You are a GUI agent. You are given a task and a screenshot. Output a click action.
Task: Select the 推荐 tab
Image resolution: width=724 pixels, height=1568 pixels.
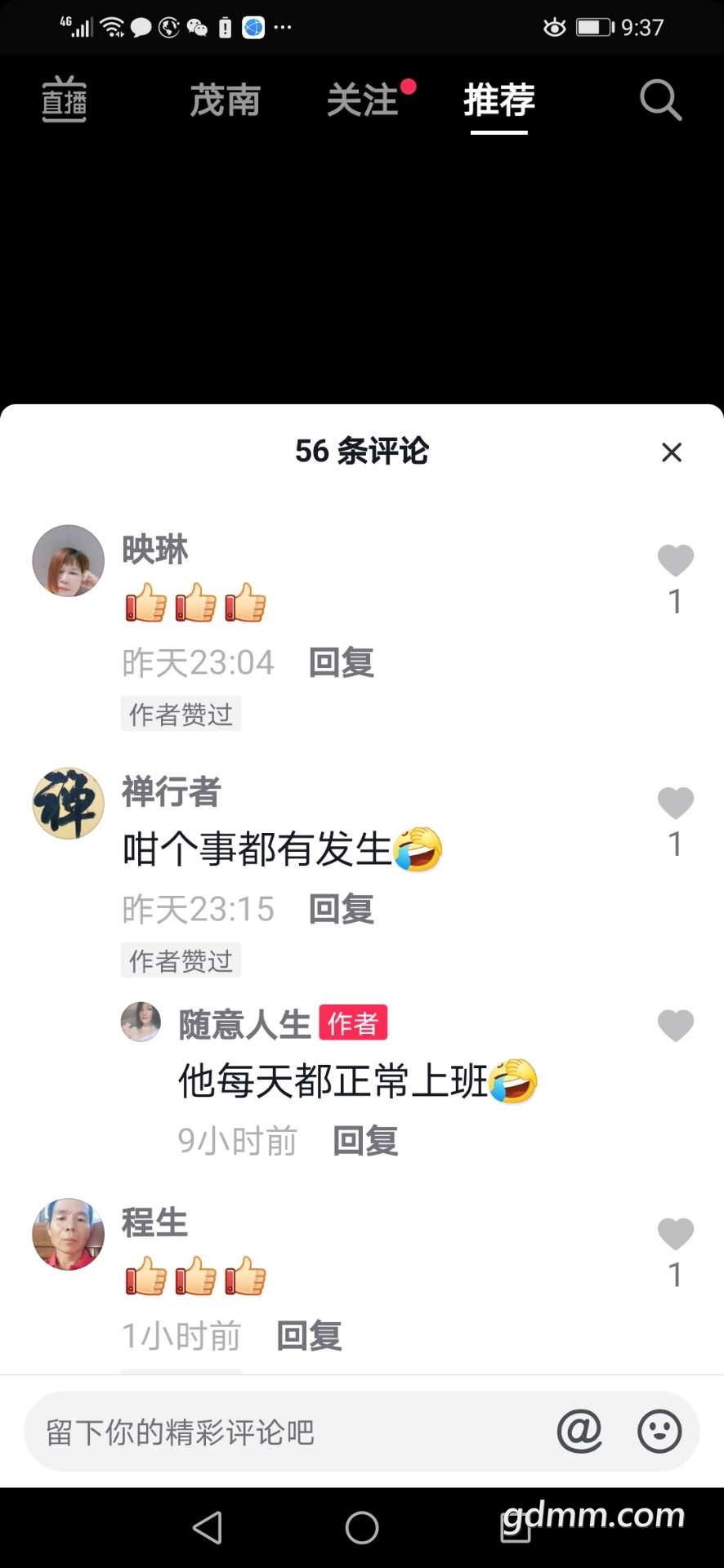(499, 100)
